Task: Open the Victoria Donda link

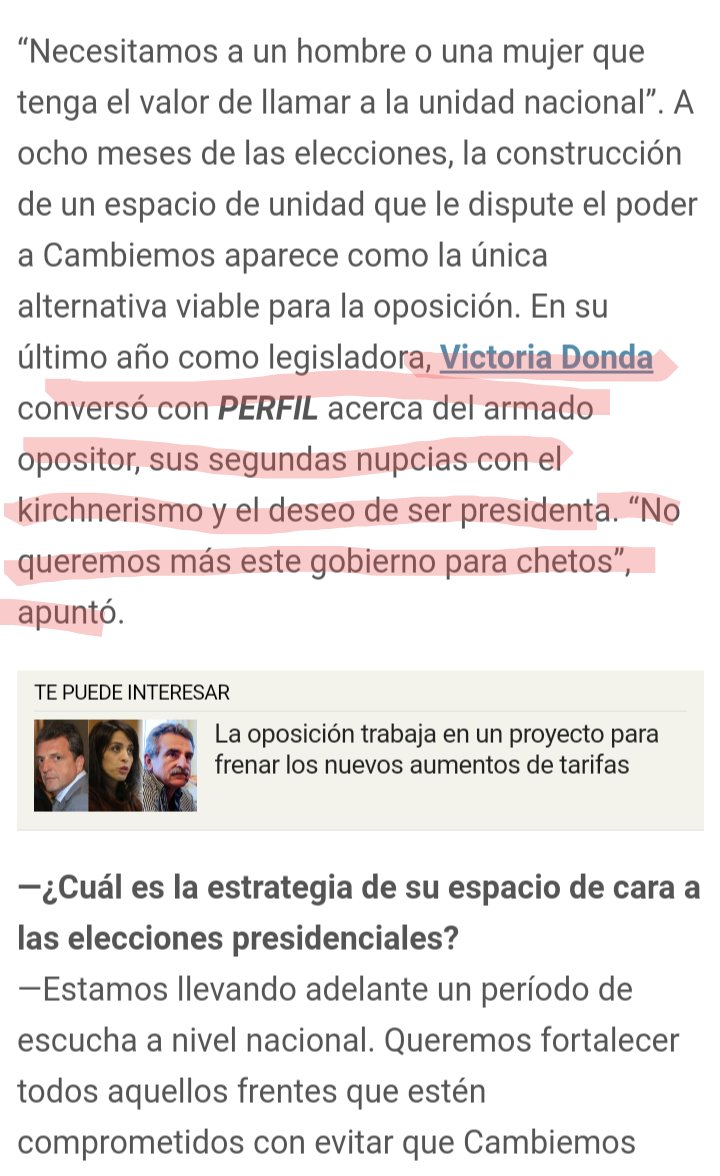Action: (546, 358)
